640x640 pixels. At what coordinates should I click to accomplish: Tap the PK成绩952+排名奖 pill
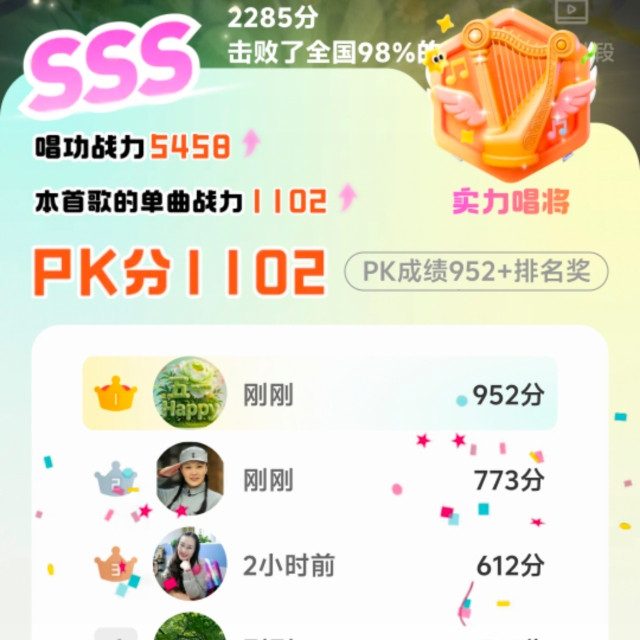point(476,272)
